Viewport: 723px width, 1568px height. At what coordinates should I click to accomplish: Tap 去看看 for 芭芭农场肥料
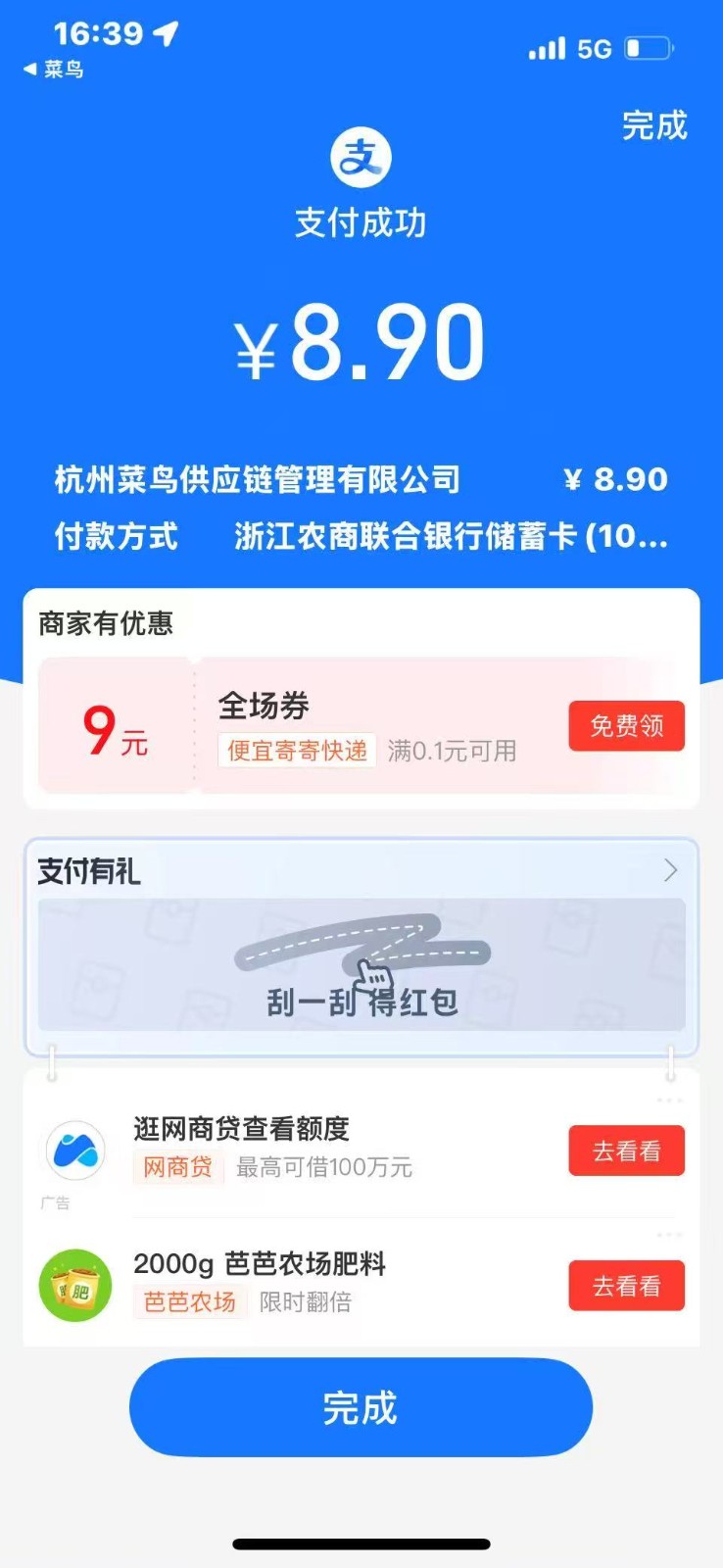pos(626,1286)
